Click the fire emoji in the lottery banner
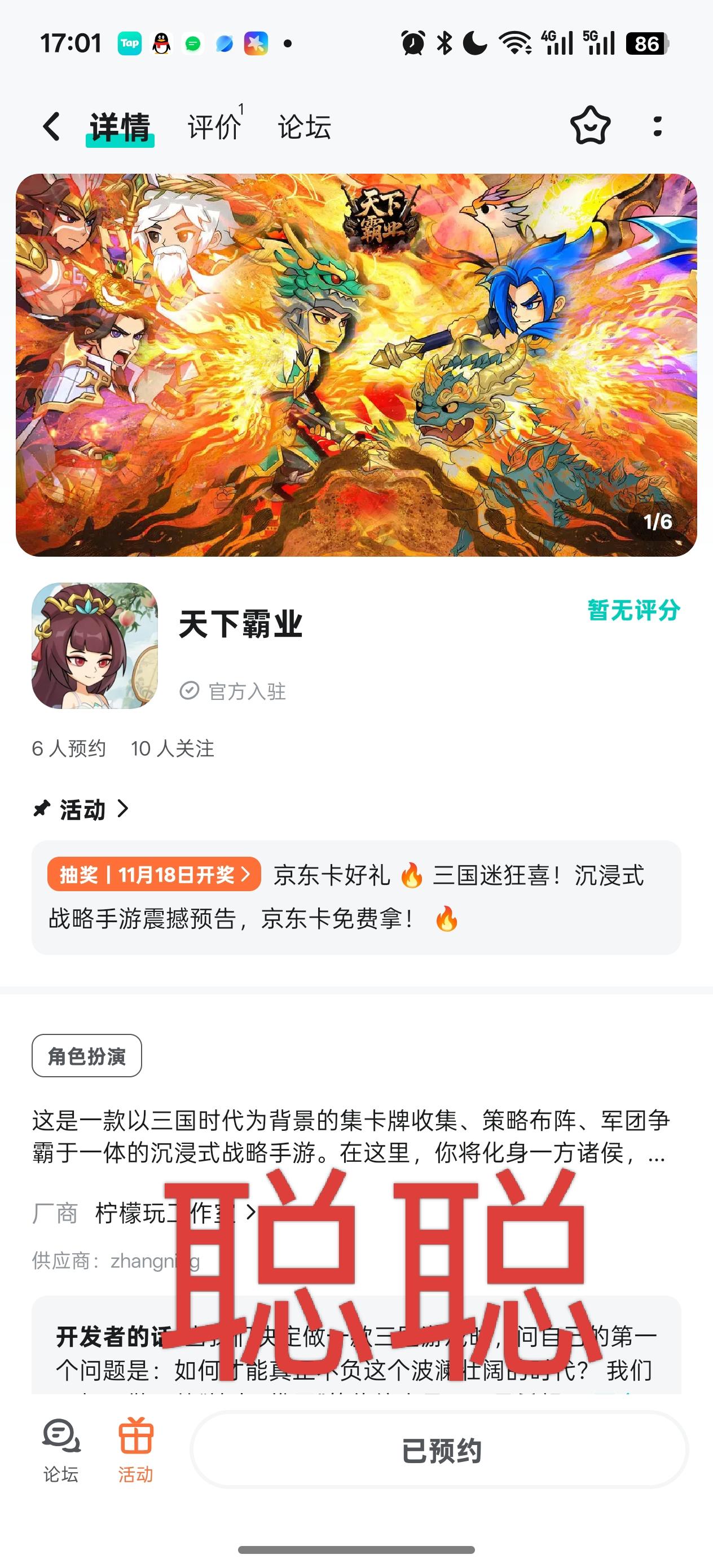 pos(413,876)
